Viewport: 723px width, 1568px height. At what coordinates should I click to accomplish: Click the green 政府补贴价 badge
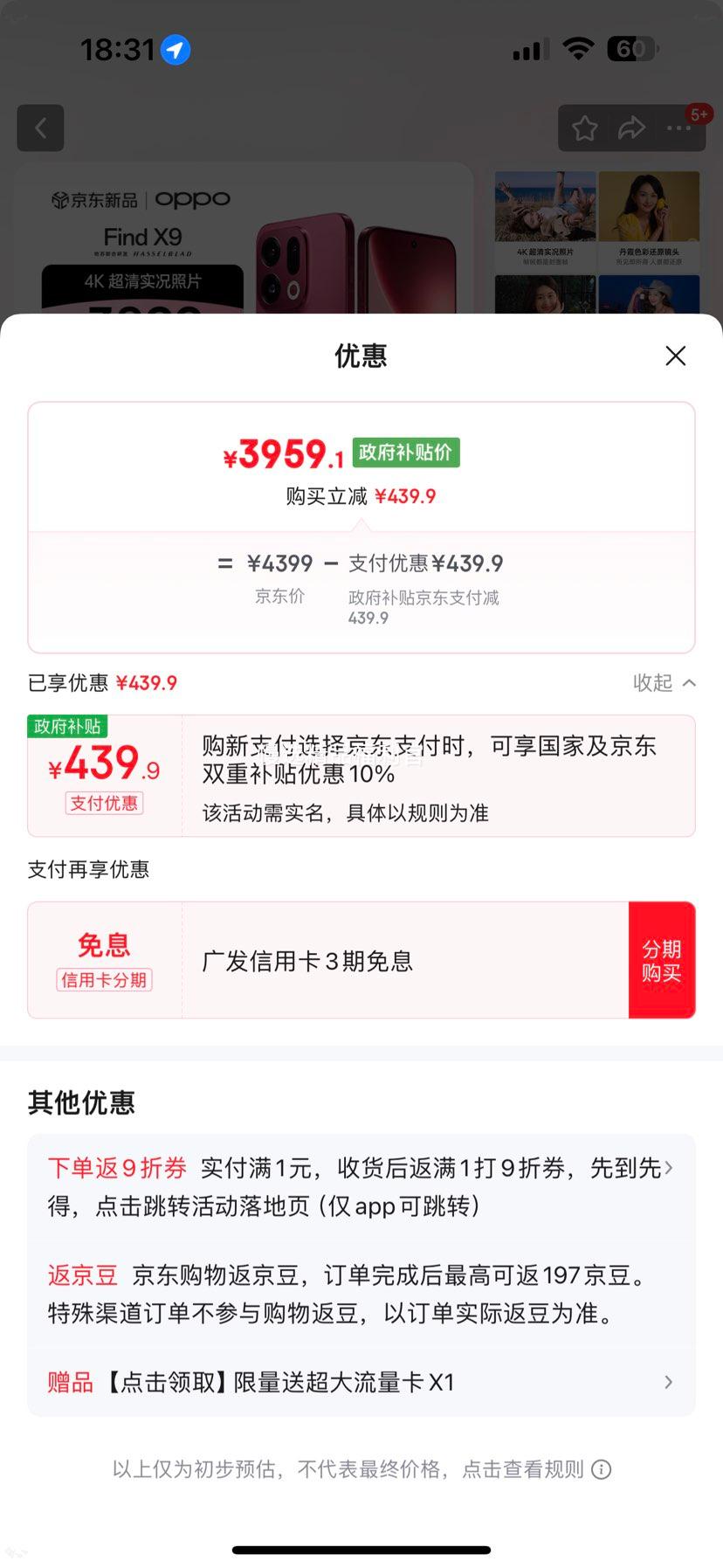pyautogui.click(x=405, y=452)
